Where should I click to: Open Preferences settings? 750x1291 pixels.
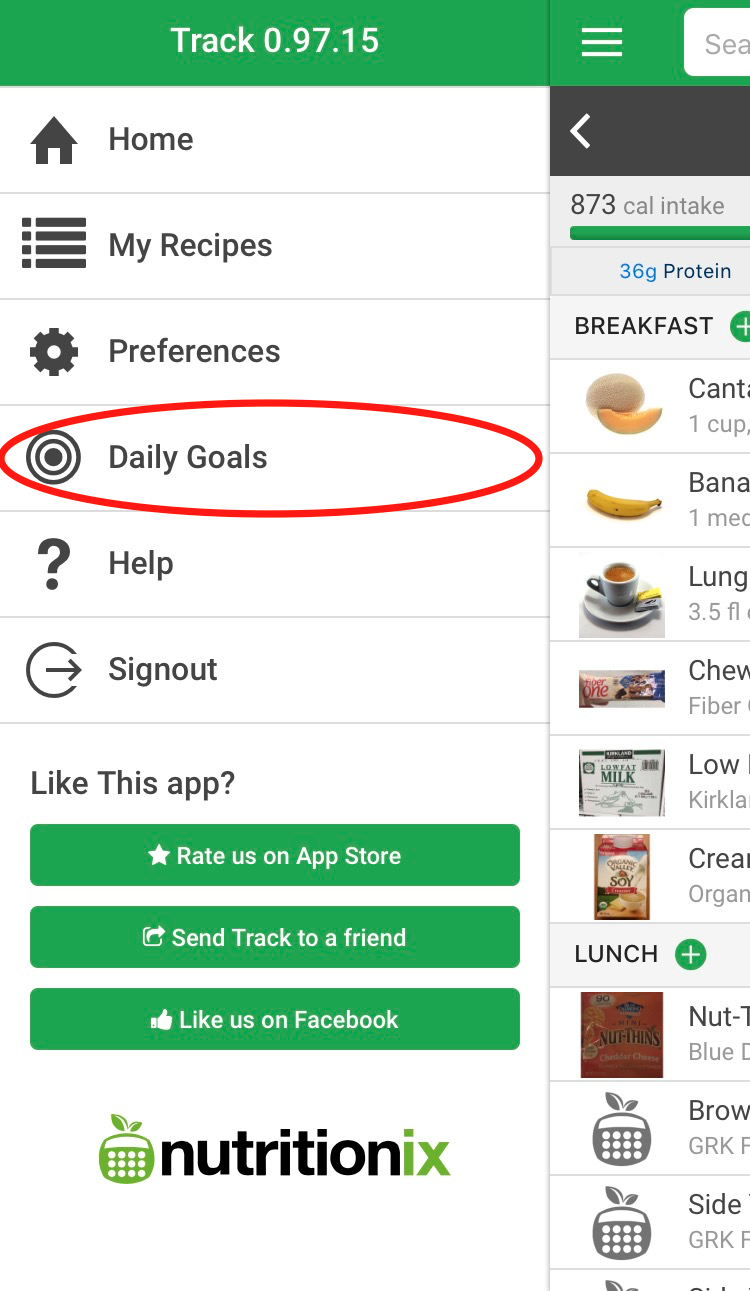[274, 352]
